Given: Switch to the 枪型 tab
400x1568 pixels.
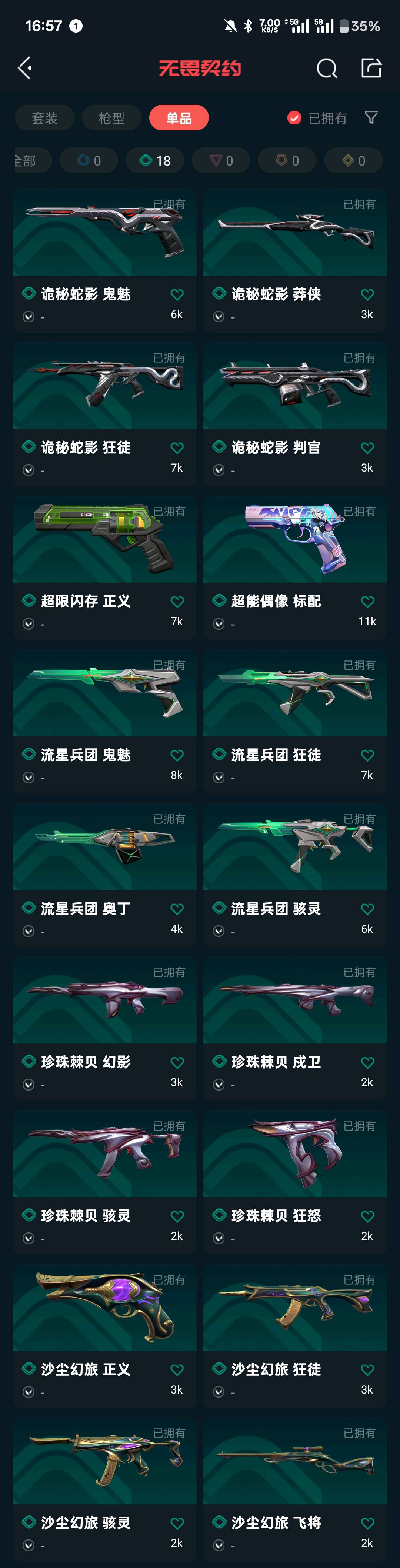Looking at the screenshot, I should 111,118.
